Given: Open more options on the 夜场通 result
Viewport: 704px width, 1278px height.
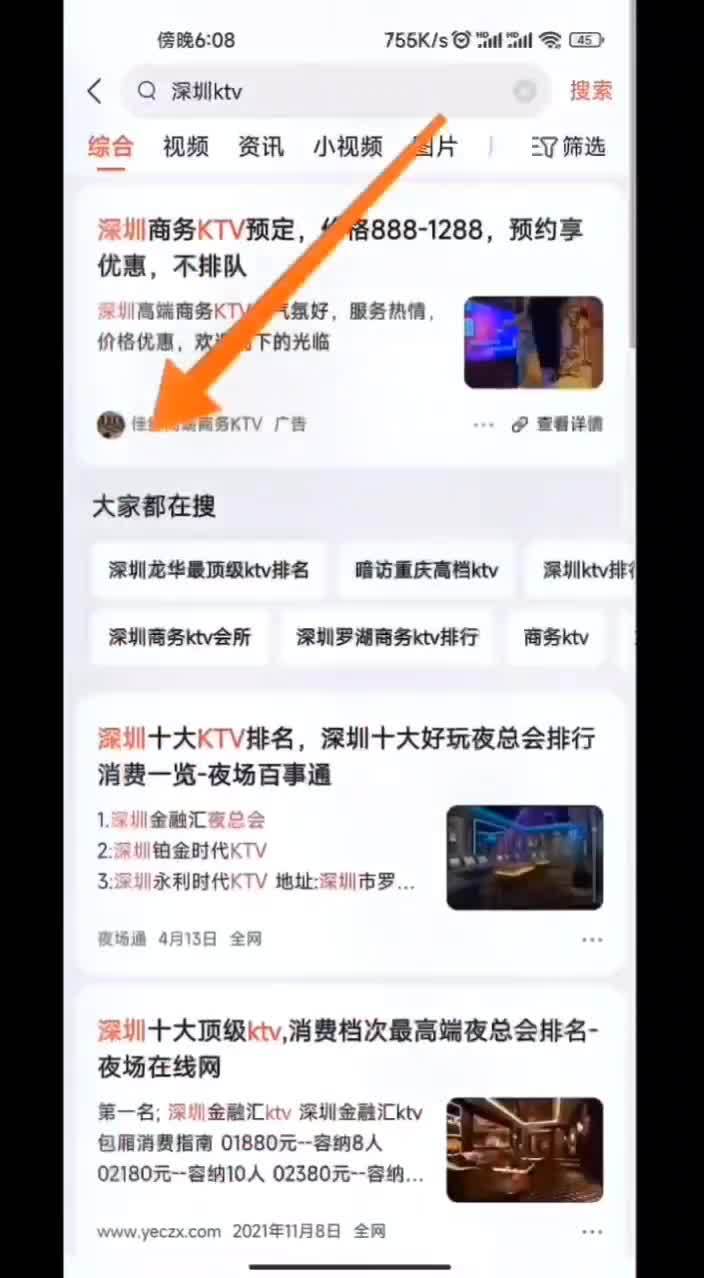Looking at the screenshot, I should click(x=592, y=939).
